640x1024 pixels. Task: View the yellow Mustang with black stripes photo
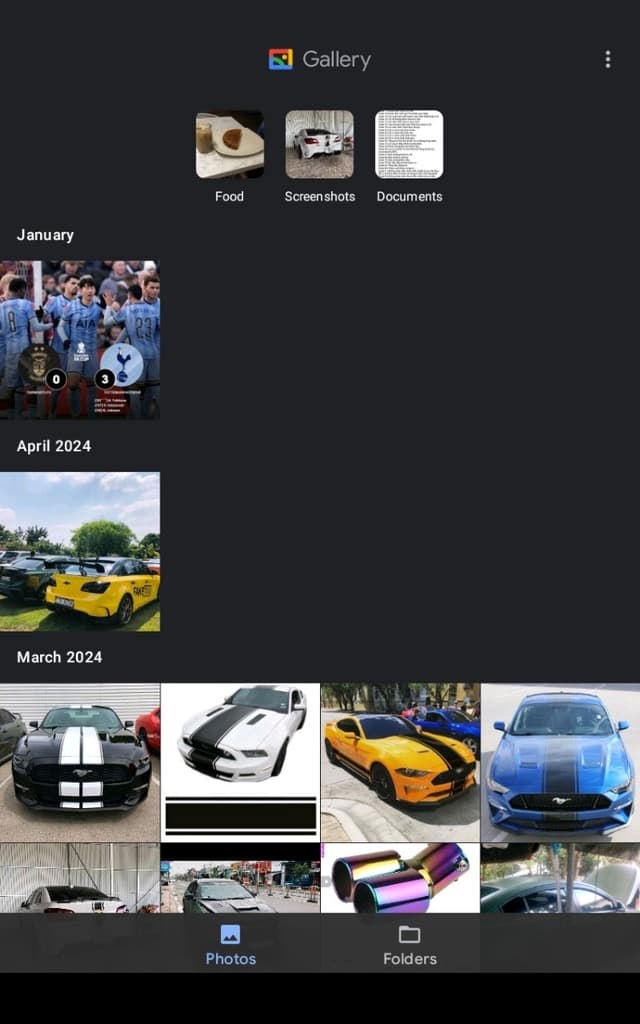400,762
